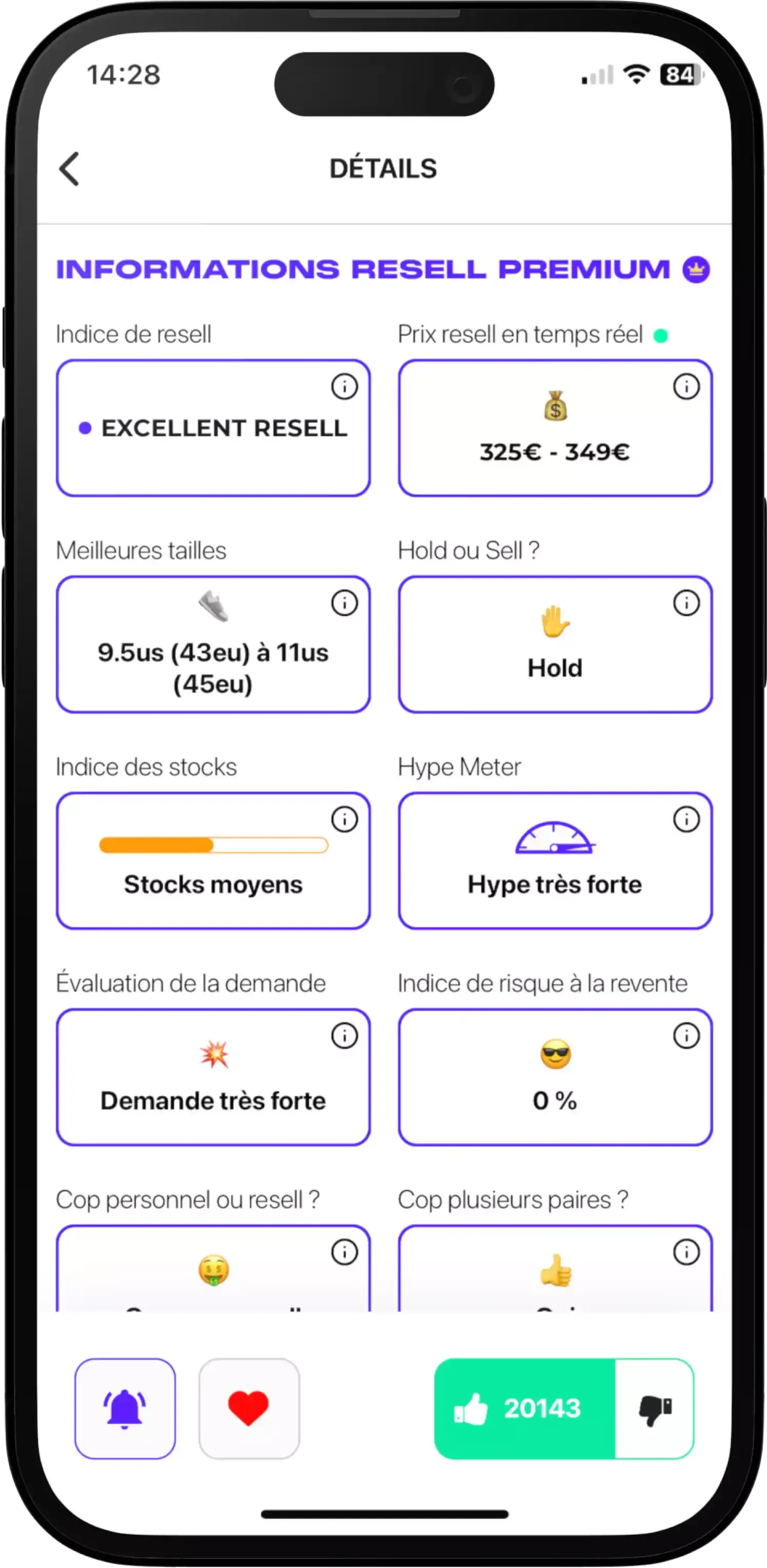The height and width of the screenshot is (1568, 767).
Task: Show info about Meilleures tailles
Action: (x=344, y=603)
